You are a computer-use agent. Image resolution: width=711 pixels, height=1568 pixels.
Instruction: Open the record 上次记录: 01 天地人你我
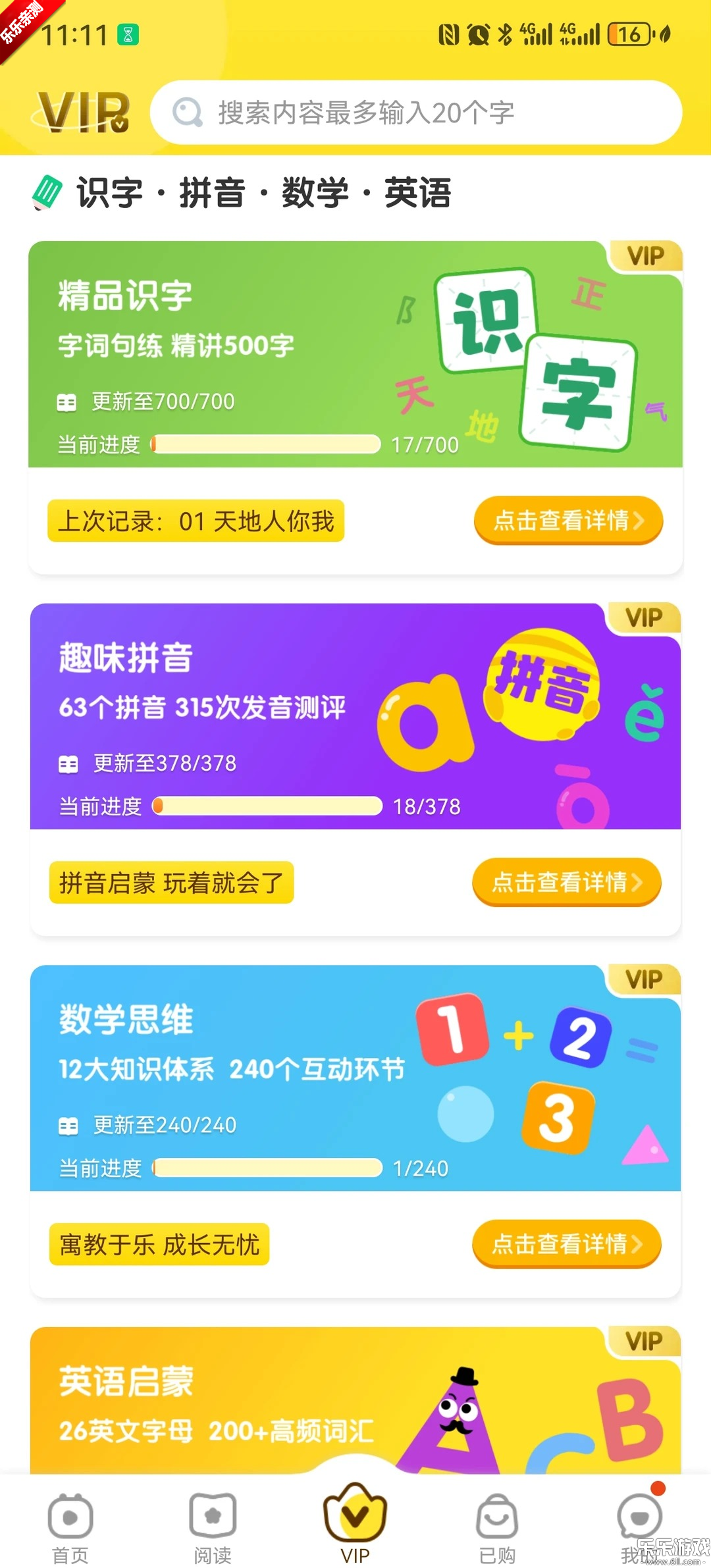(196, 521)
